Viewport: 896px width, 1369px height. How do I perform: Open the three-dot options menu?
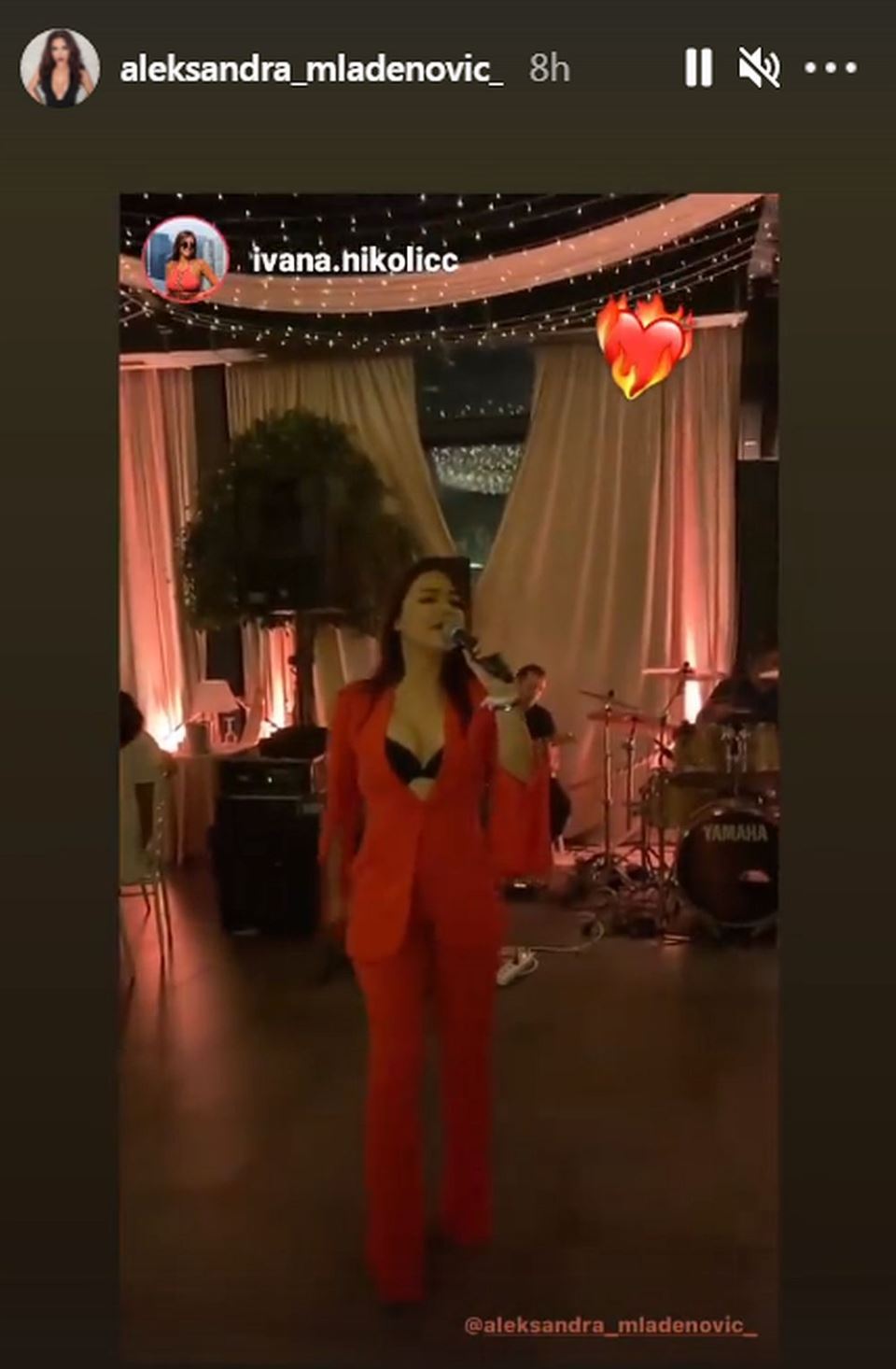(x=830, y=68)
